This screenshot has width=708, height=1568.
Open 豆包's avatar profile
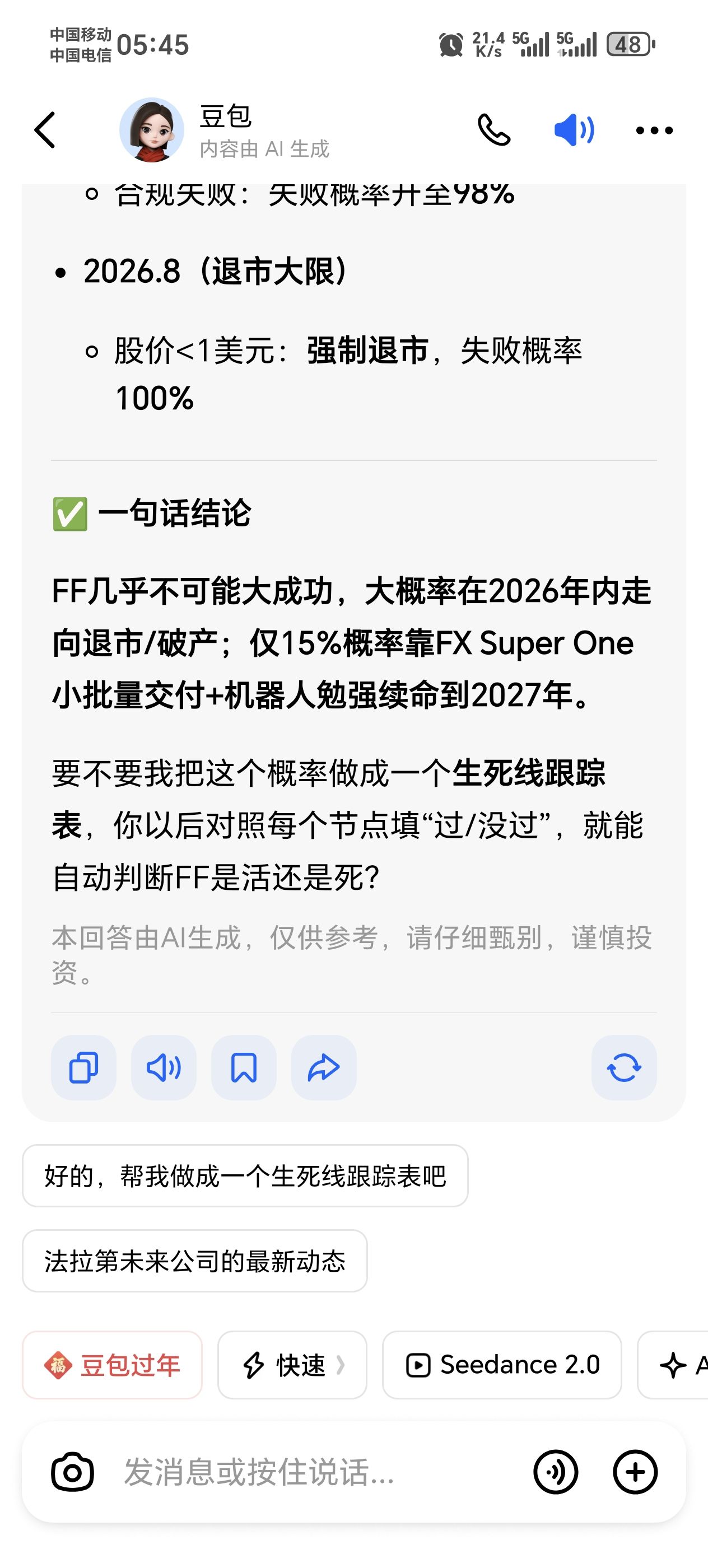pos(152,130)
